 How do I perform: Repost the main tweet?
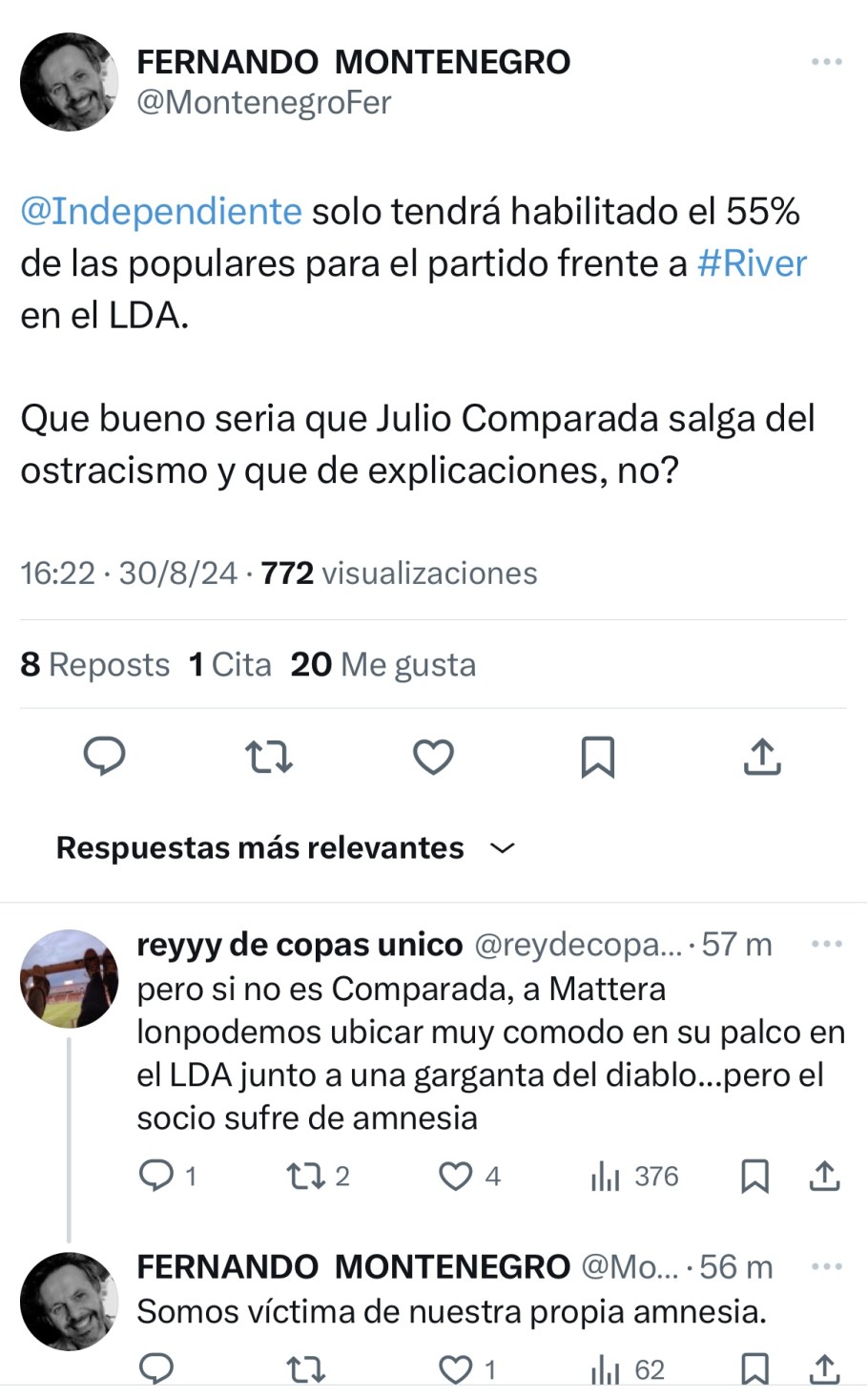point(269,757)
